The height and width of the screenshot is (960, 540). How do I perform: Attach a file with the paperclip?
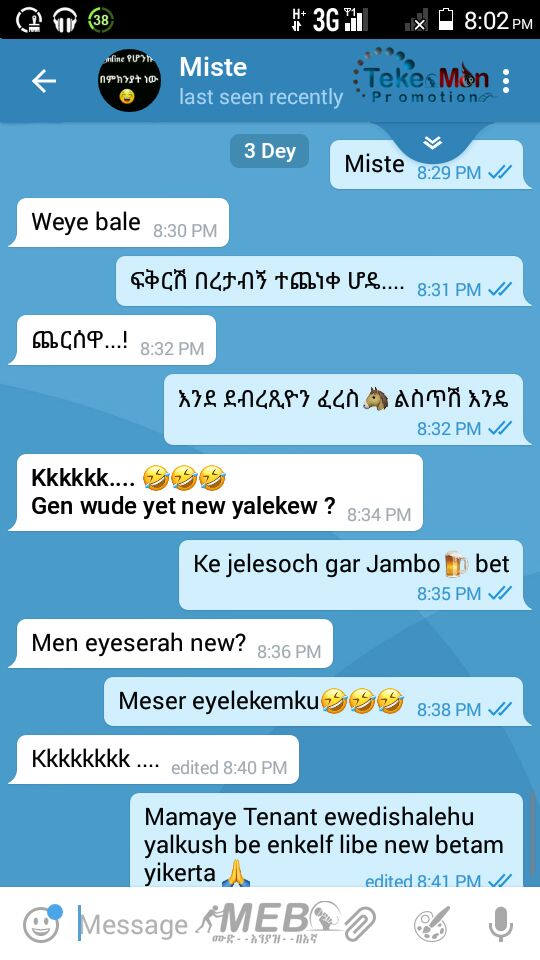point(360,924)
